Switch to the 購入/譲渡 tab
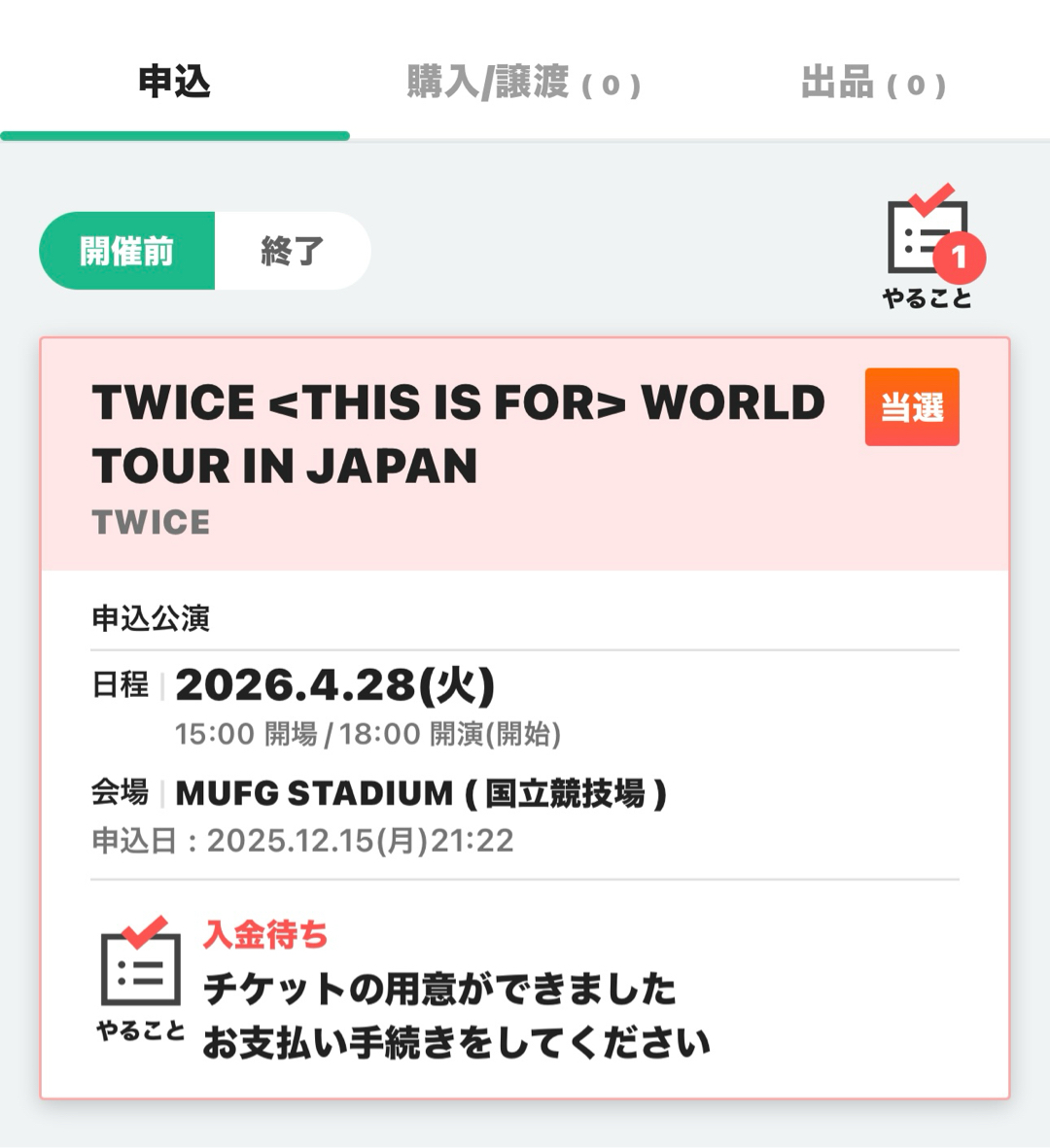The width and height of the screenshot is (1050, 1148). [x=524, y=83]
